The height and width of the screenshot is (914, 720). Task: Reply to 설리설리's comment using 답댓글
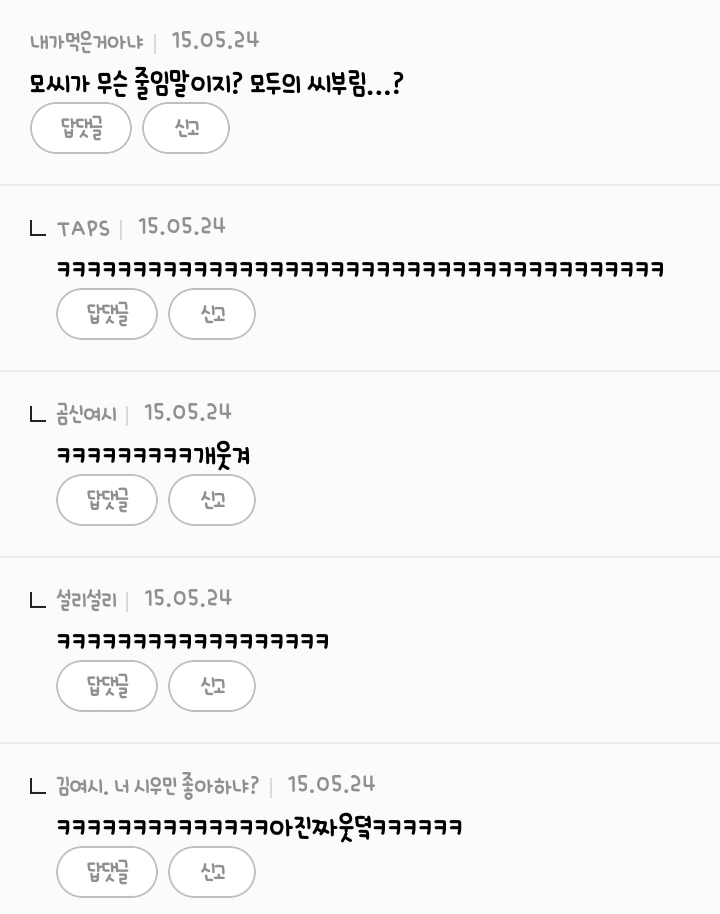(107, 686)
